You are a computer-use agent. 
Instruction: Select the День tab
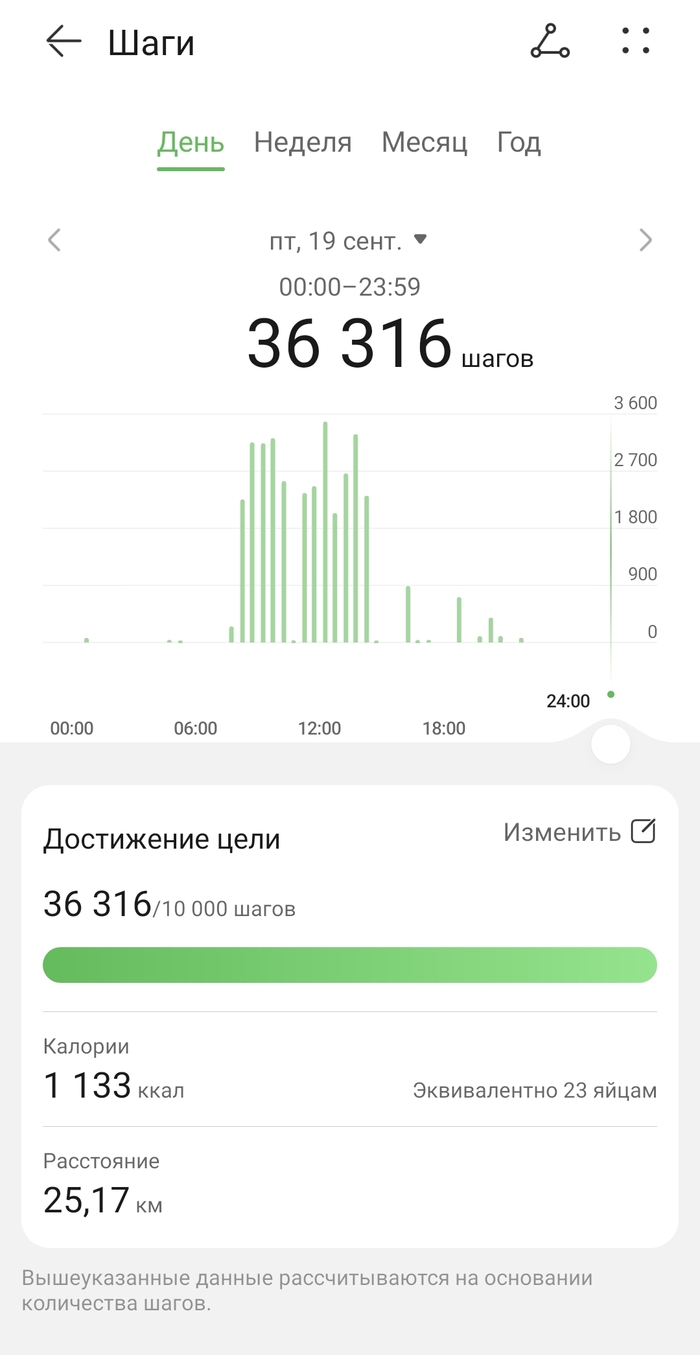(190, 142)
